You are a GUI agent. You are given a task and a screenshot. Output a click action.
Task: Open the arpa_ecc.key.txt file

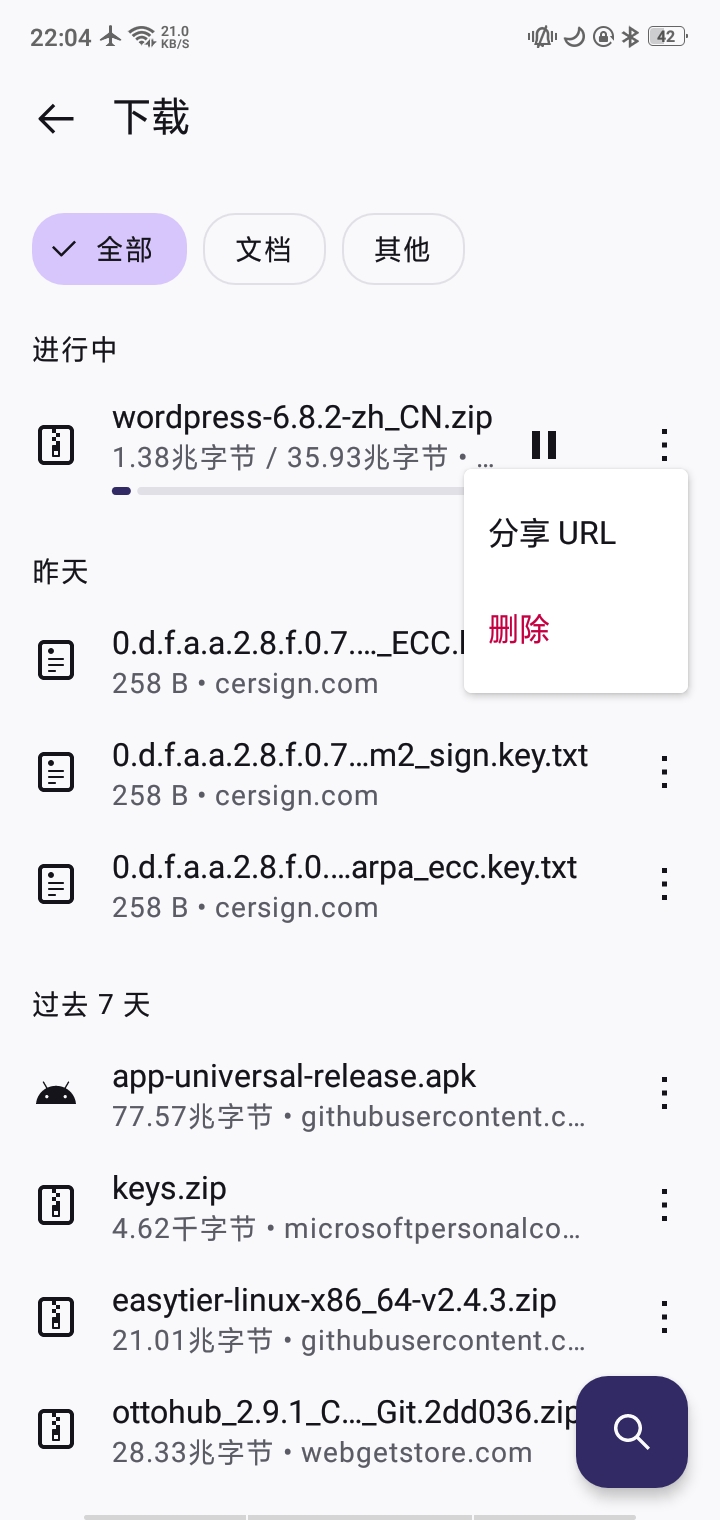click(345, 885)
